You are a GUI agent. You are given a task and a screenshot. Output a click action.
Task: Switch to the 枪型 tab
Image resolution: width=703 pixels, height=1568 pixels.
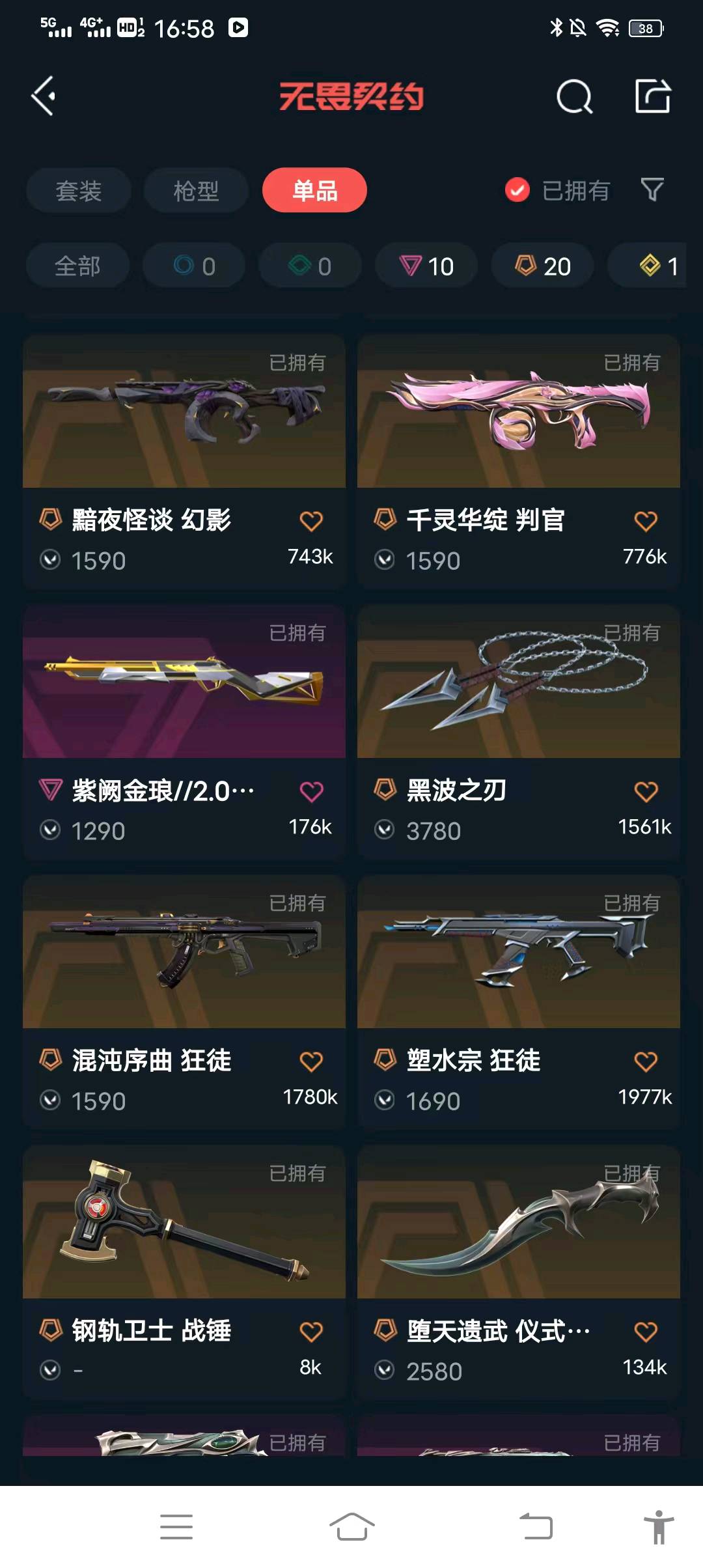(196, 191)
